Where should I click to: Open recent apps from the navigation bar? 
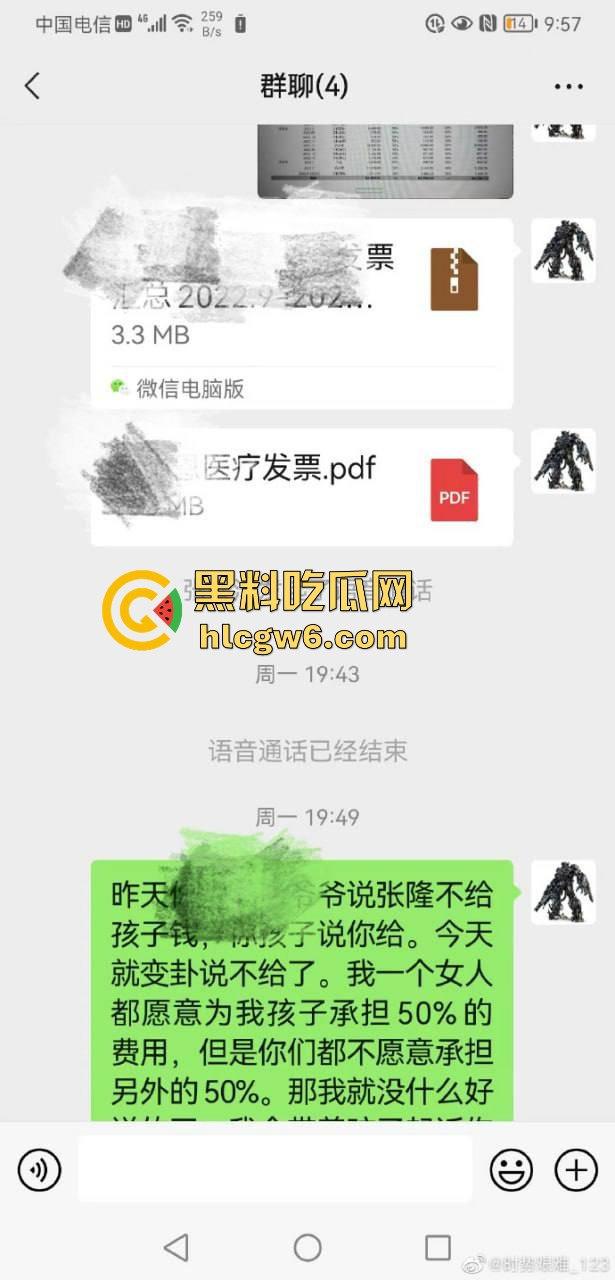click(437, 1247)
